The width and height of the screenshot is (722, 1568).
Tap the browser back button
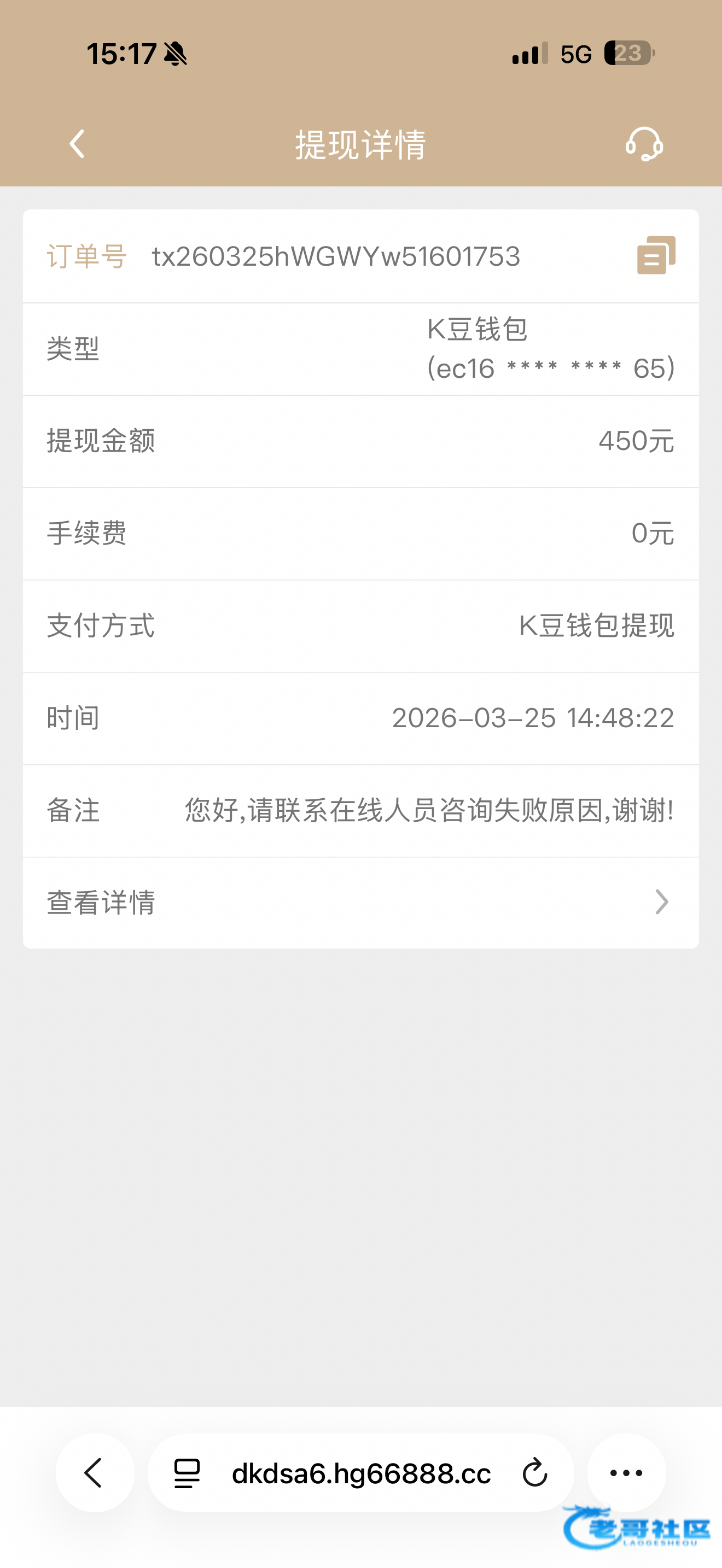pos(95,1473)
